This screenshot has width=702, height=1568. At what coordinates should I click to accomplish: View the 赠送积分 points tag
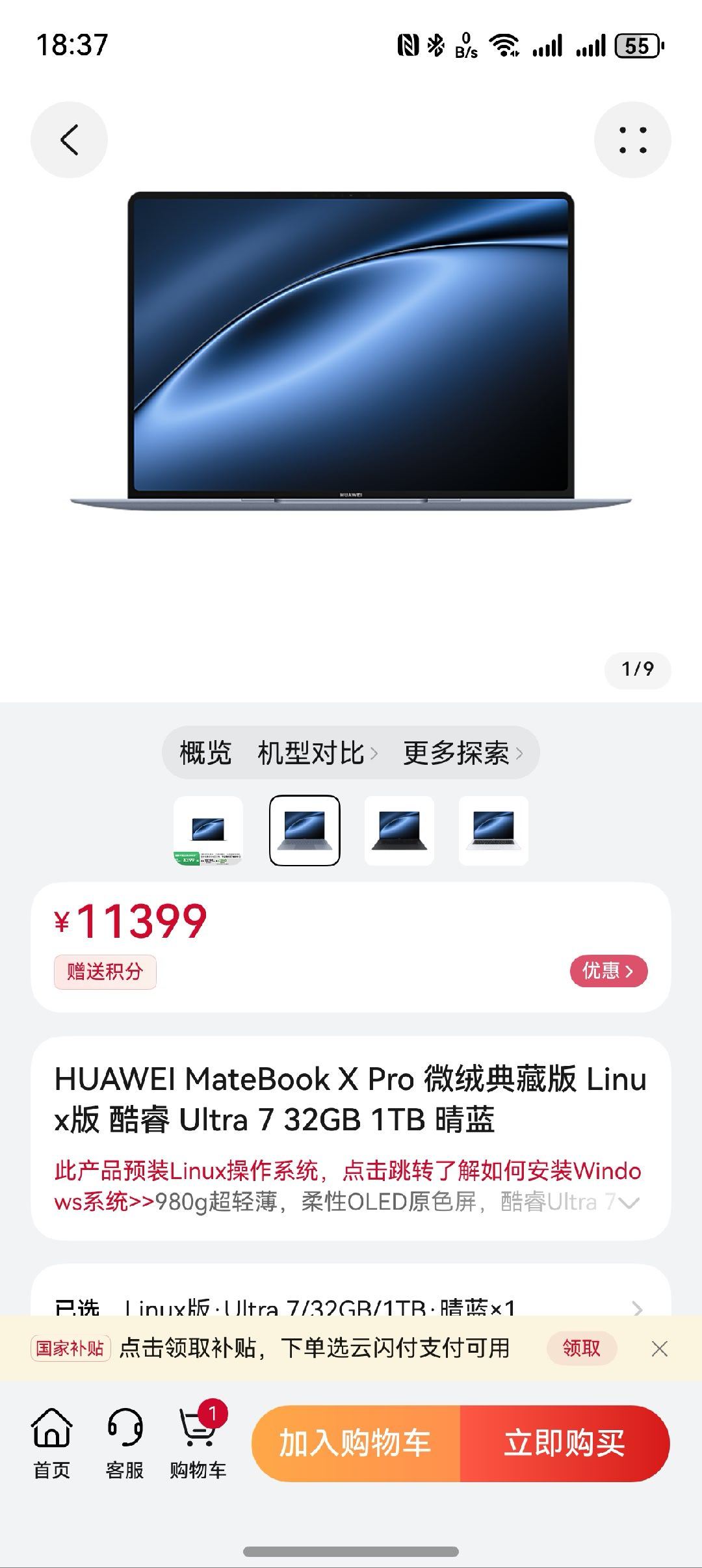click(x=105, y=971)
